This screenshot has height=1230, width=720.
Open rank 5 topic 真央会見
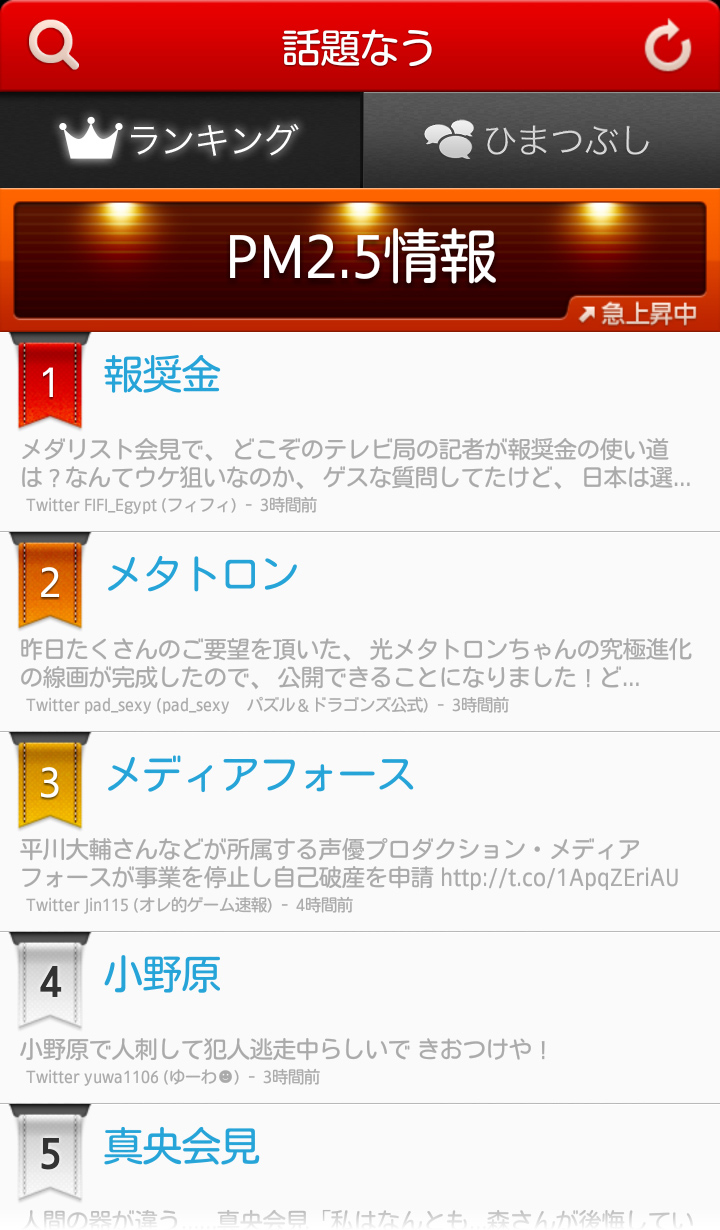(x=182, y=1147)
